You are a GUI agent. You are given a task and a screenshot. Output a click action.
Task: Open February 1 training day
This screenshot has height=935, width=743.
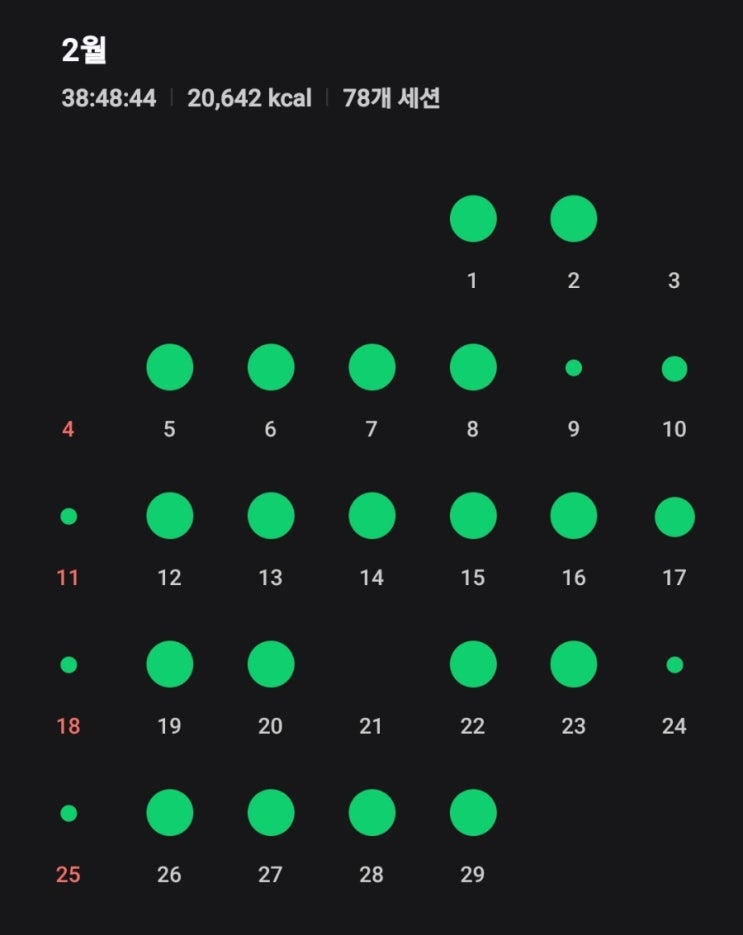tap(473, 220)
